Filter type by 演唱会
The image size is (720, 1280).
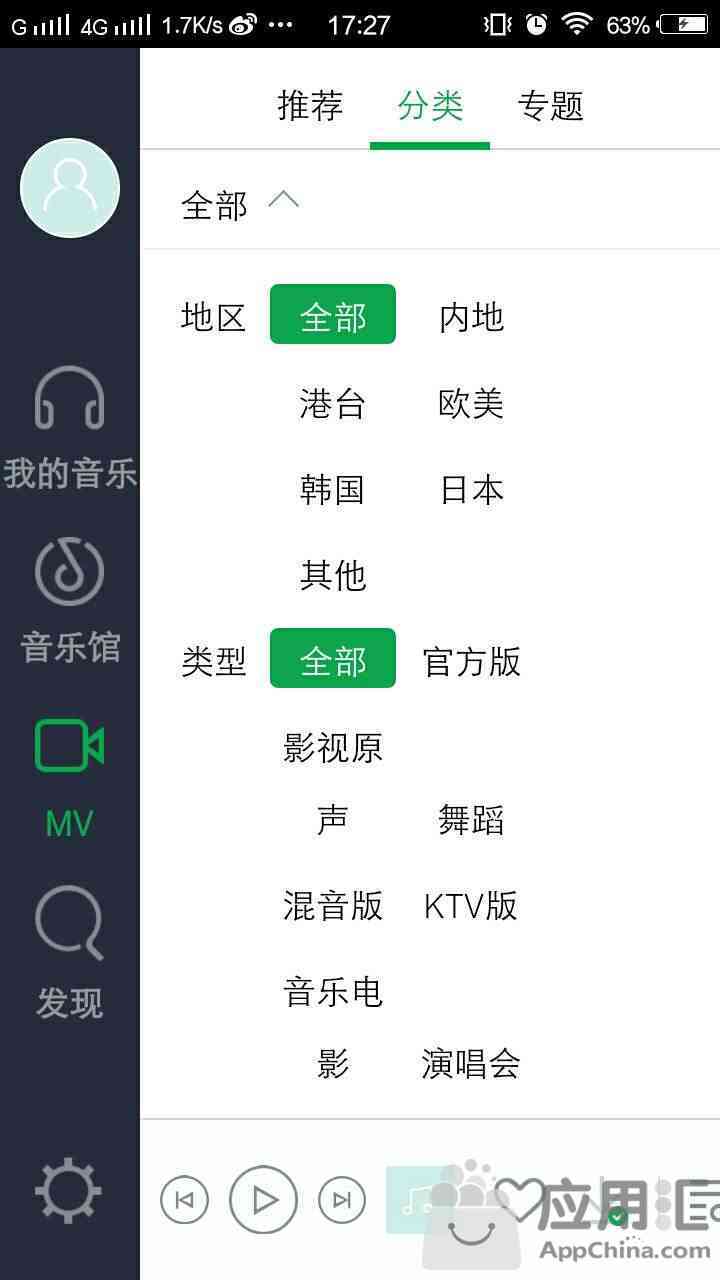point(471,1063)
